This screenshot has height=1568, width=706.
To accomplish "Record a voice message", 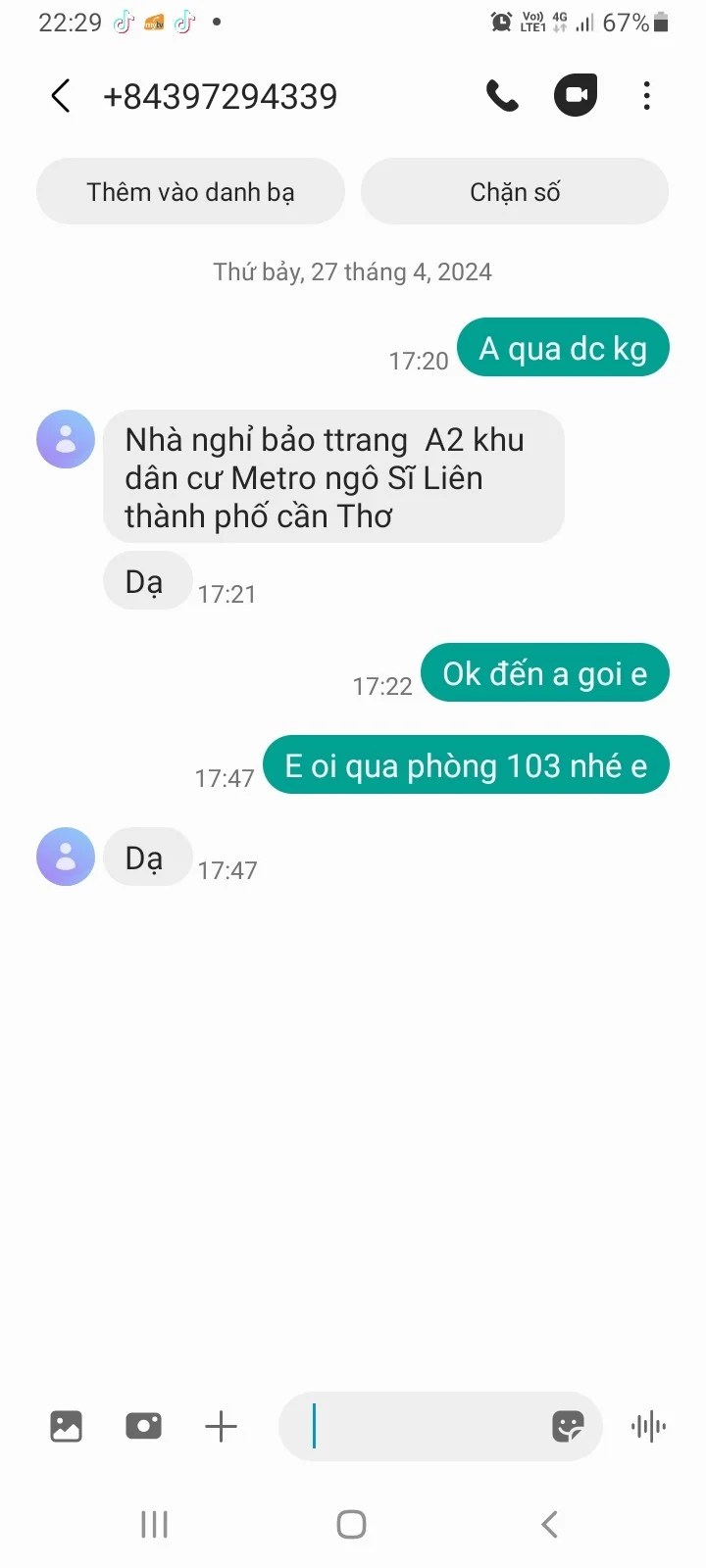I will tap(648, 1426).
